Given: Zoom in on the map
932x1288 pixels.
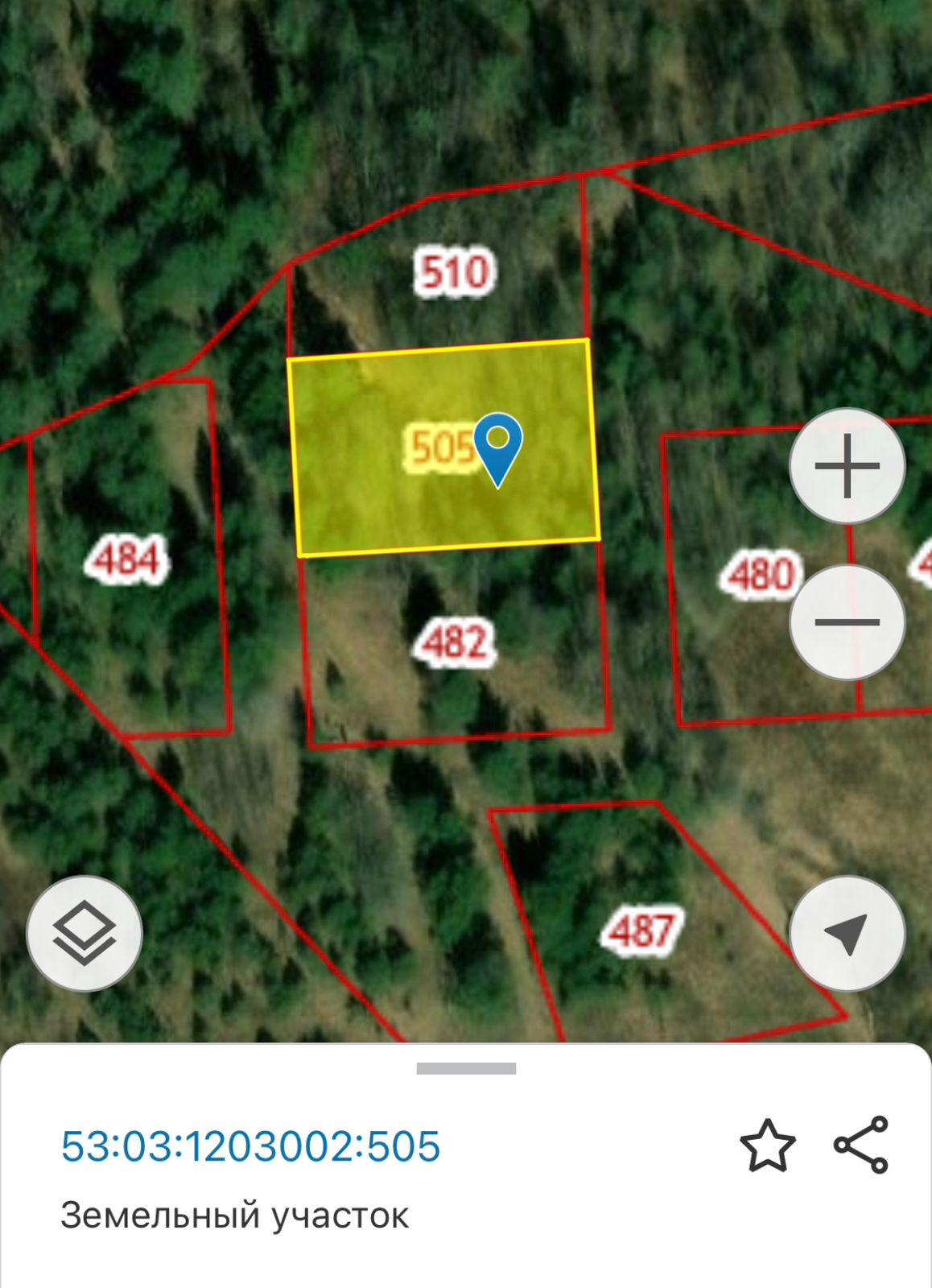Looking at the screenshot, I should click(x=847, y=466).
